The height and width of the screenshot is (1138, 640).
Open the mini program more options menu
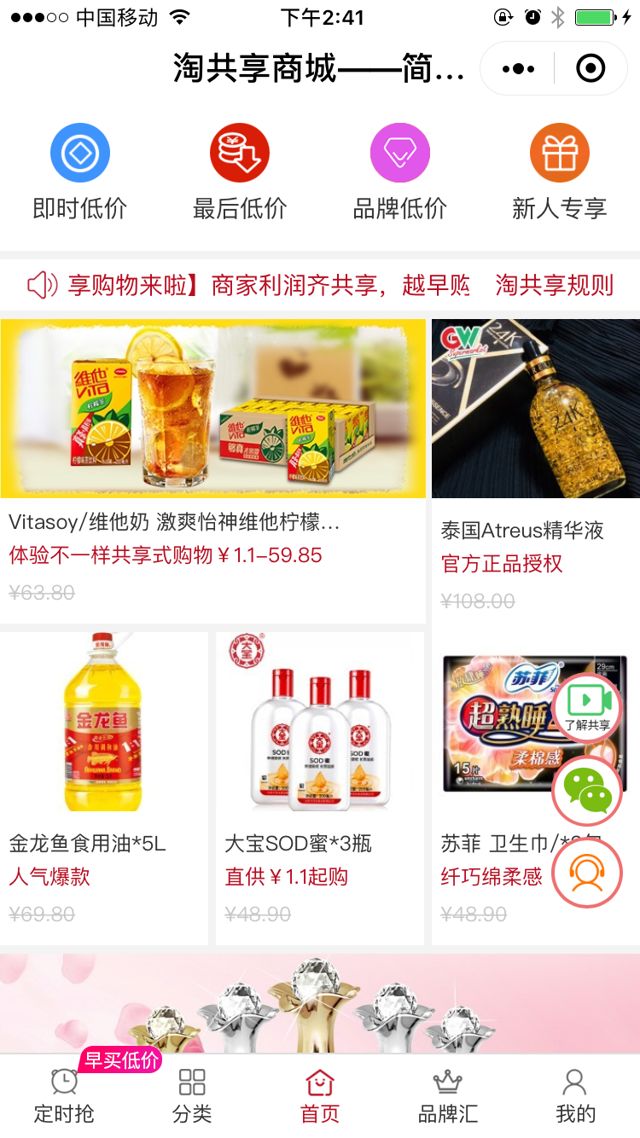518,68
